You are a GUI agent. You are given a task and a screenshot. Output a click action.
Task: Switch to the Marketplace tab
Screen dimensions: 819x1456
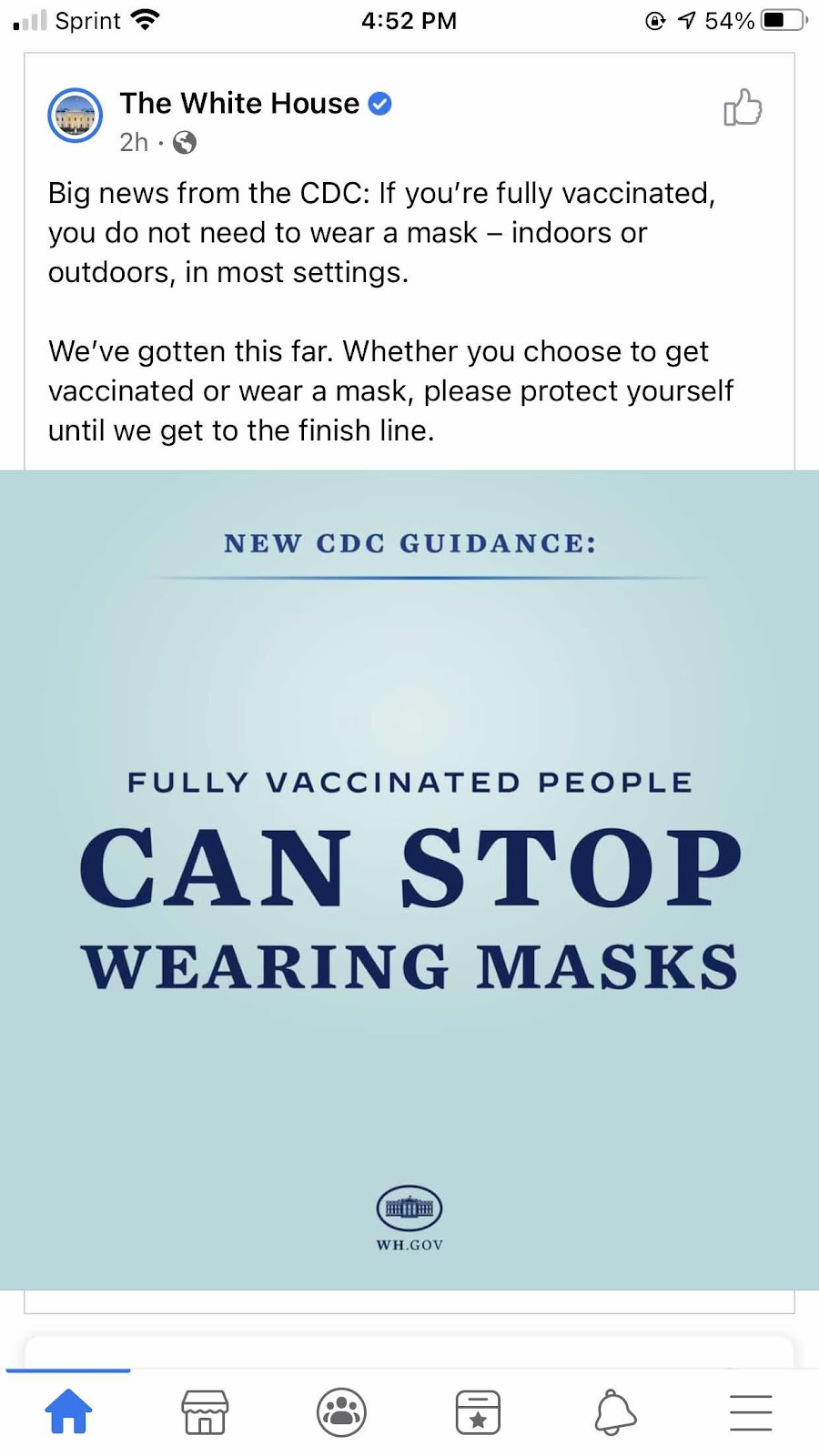205,1412
